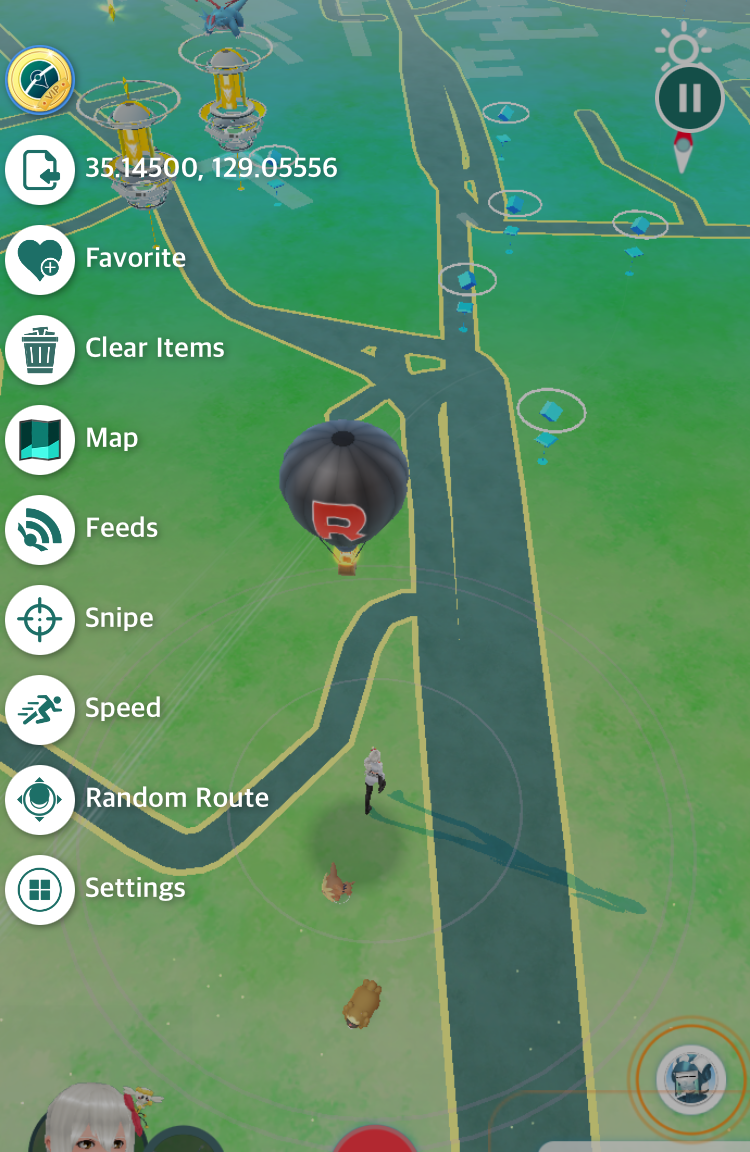This screenshot has width=750, height=1152.
Task: Open the Map option
Action: tap(40, 439)
